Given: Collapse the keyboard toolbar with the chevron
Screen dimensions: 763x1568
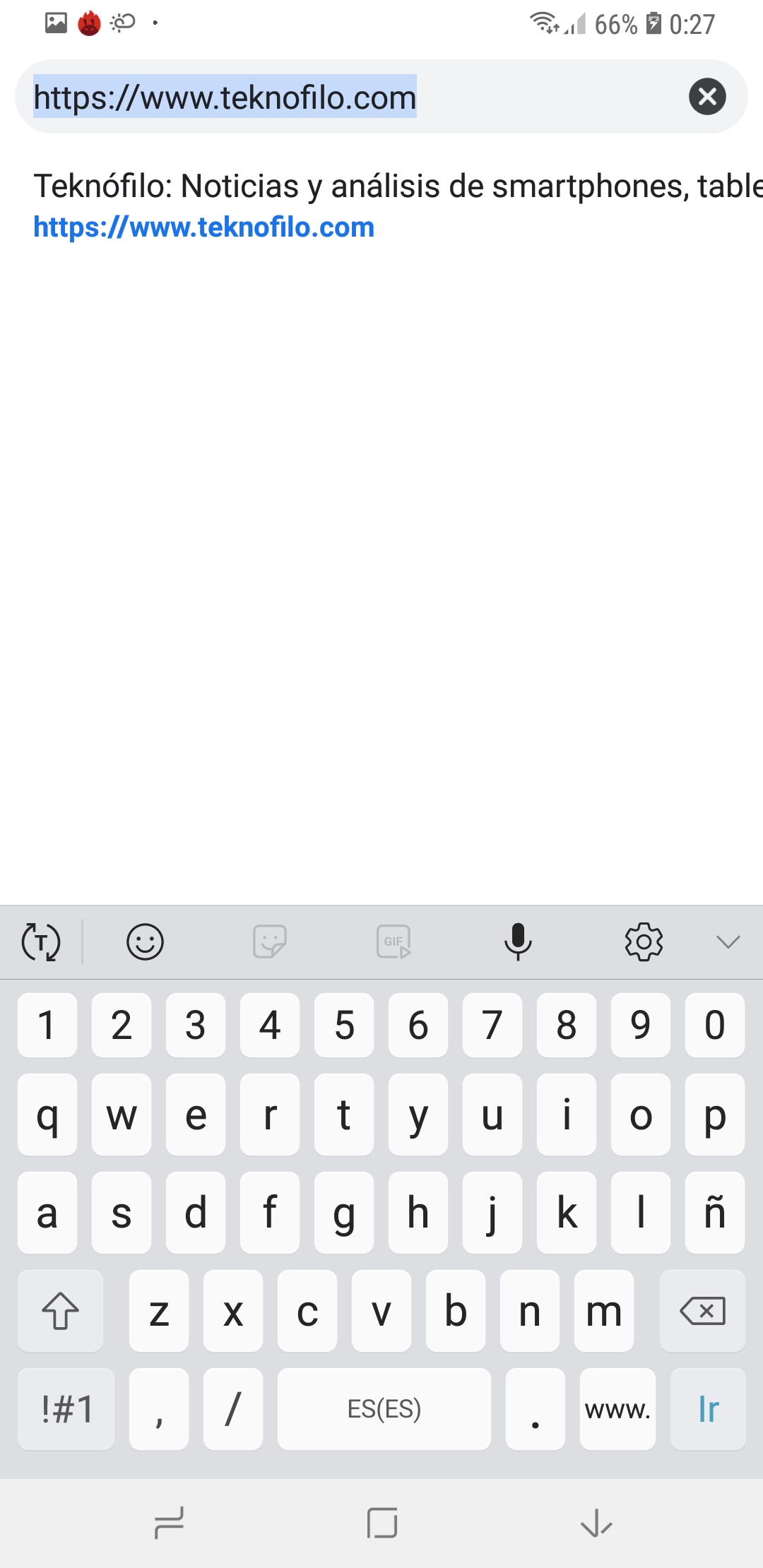Looking at the screenshot, I should click(x=728, y=942).
